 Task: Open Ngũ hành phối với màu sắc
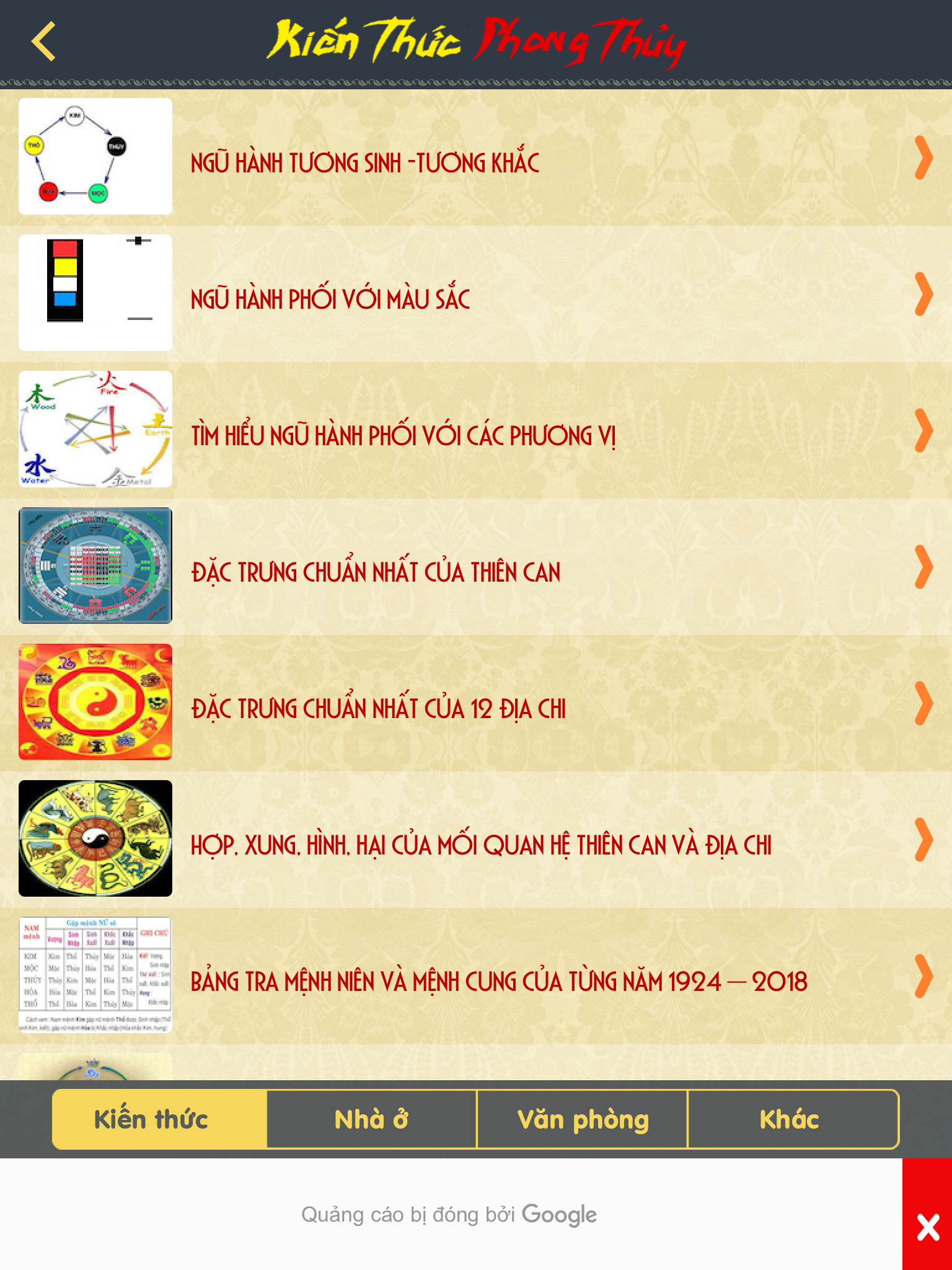476,295
